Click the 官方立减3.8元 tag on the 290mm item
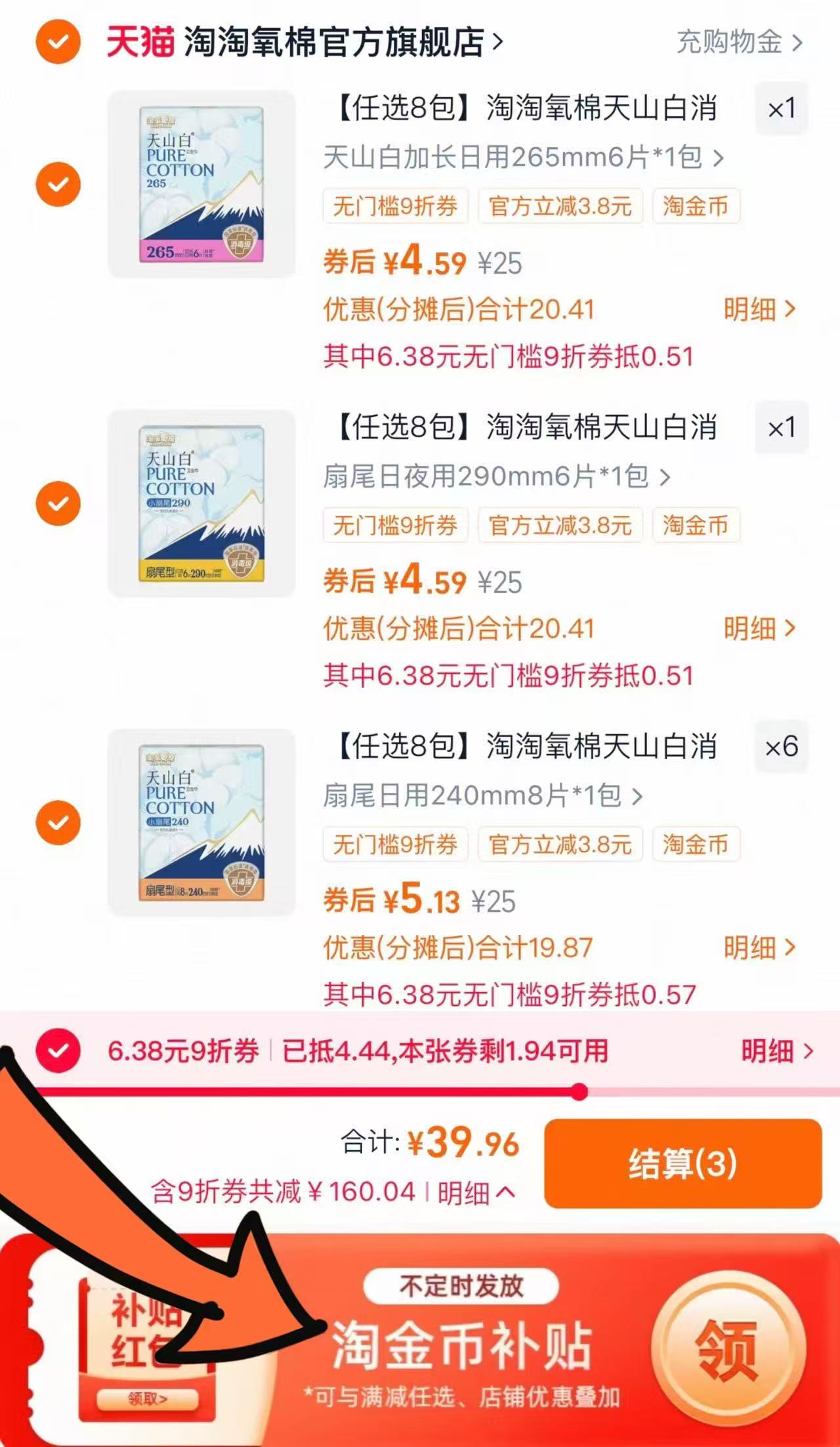The width and height of the screenshot is (840, 1447). pos(561,525)
